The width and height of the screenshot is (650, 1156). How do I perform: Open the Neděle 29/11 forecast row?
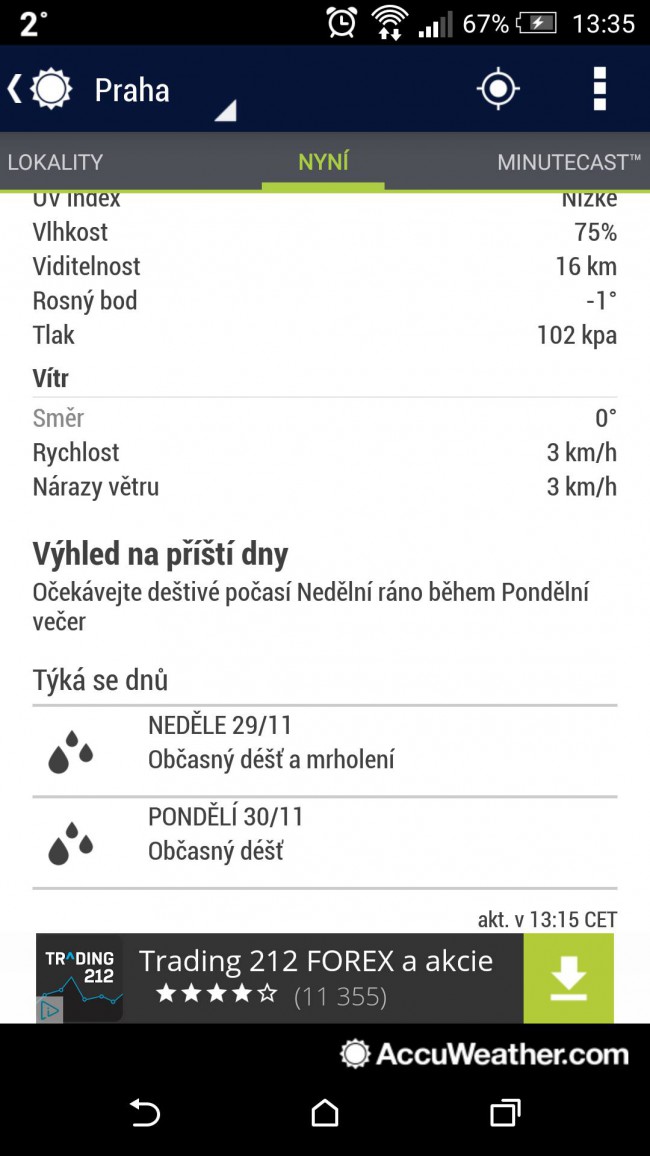click(325, 751)
